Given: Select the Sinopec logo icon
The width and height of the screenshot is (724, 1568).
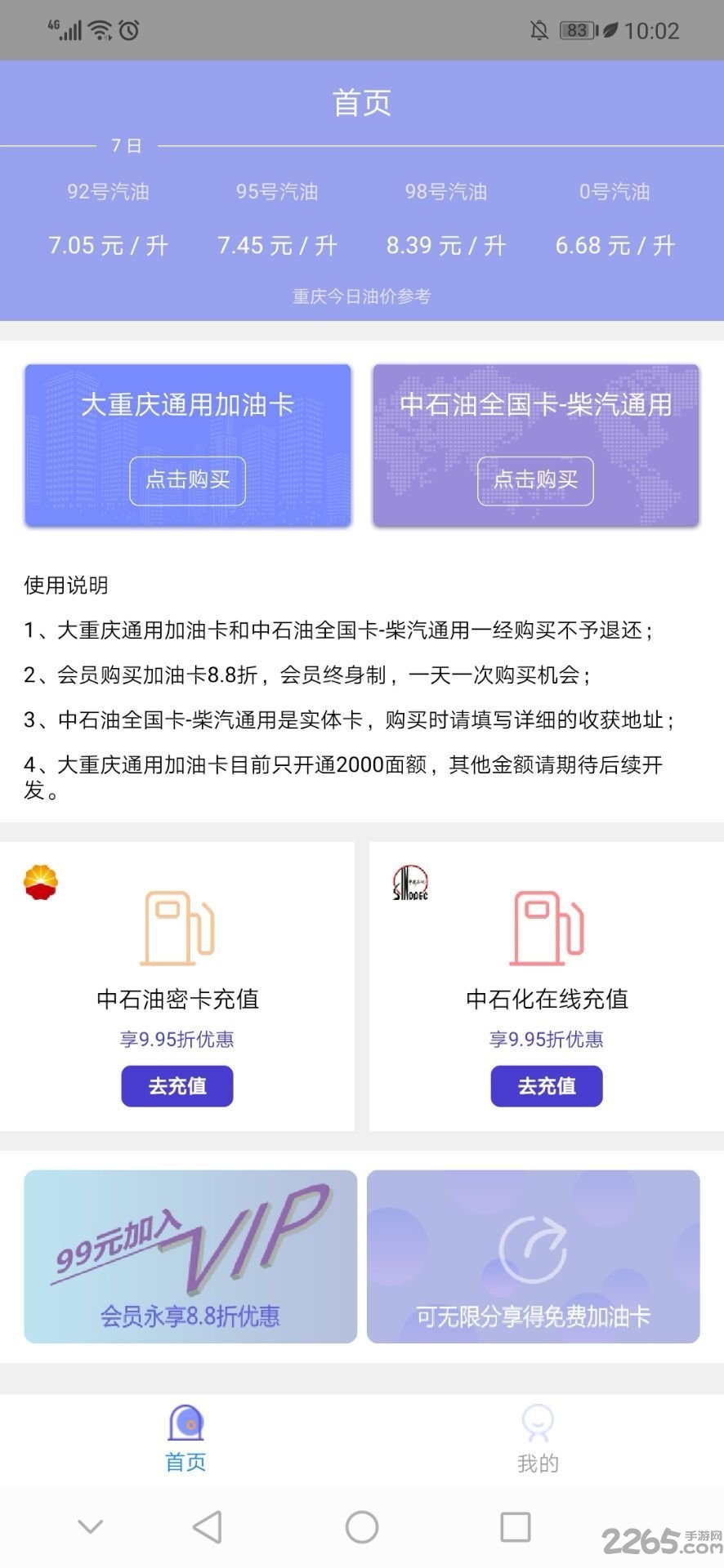Looking at the screenshot, I should [x=413, y=882].
